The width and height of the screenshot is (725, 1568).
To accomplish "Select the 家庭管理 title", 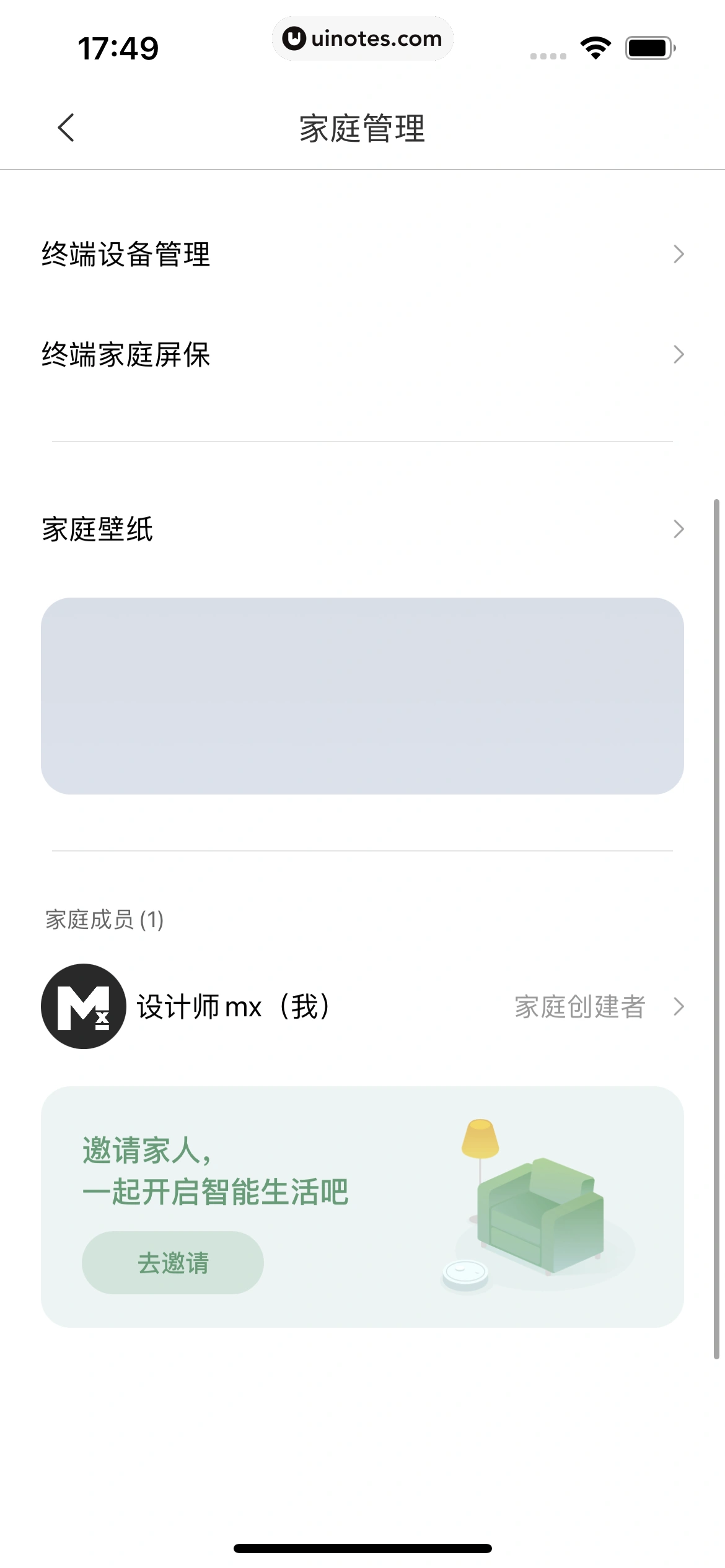I will (362, 128).
